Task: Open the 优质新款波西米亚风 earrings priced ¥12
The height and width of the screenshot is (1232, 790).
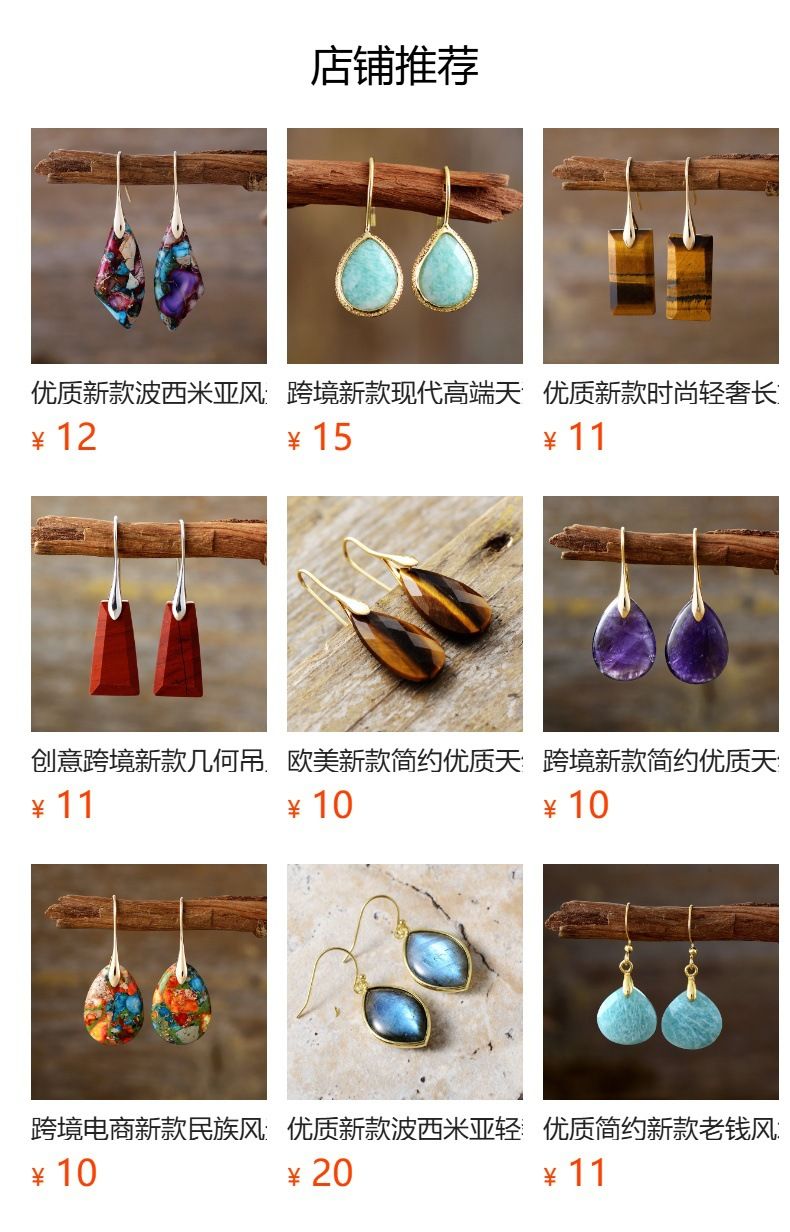Action: pyautogui.click(x=149, y=292)
